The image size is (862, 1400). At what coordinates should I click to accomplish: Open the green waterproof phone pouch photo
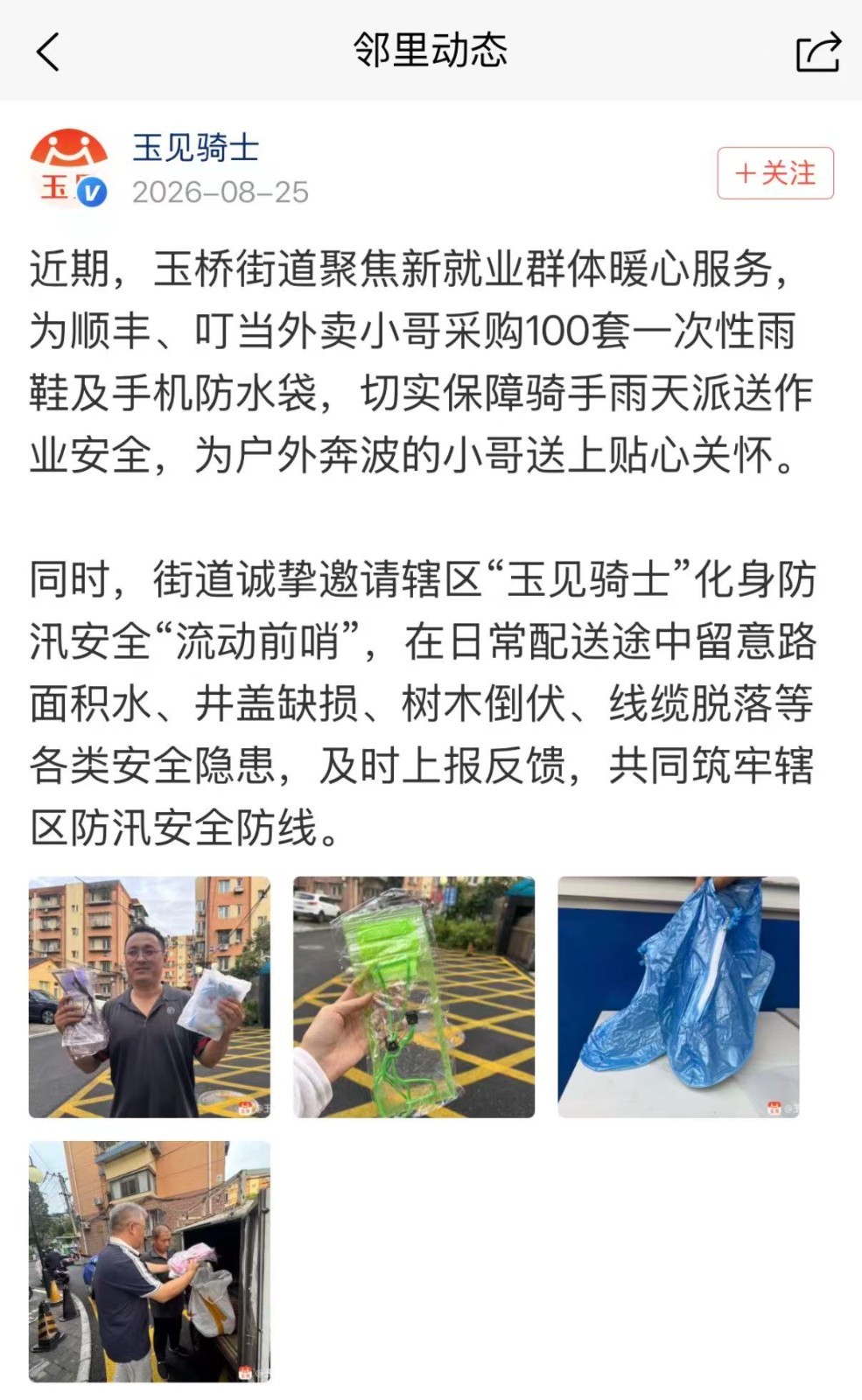click(414, 997)
